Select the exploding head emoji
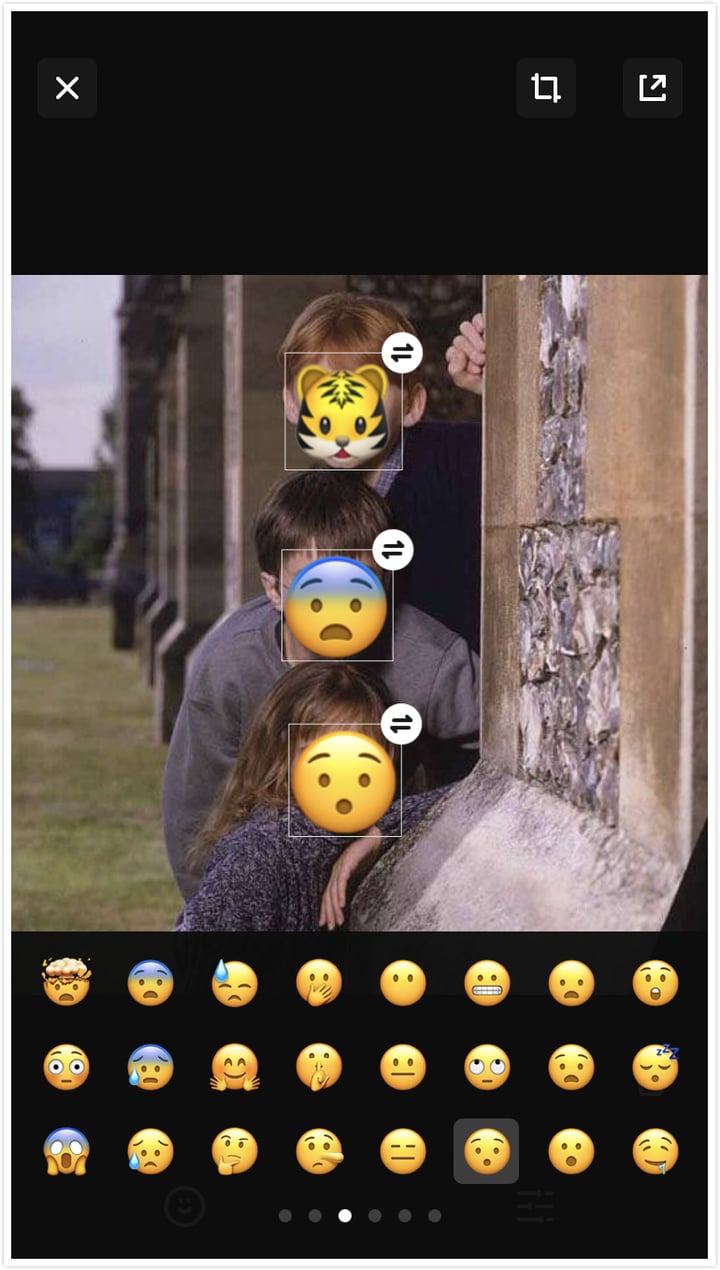 pos(66,983)
